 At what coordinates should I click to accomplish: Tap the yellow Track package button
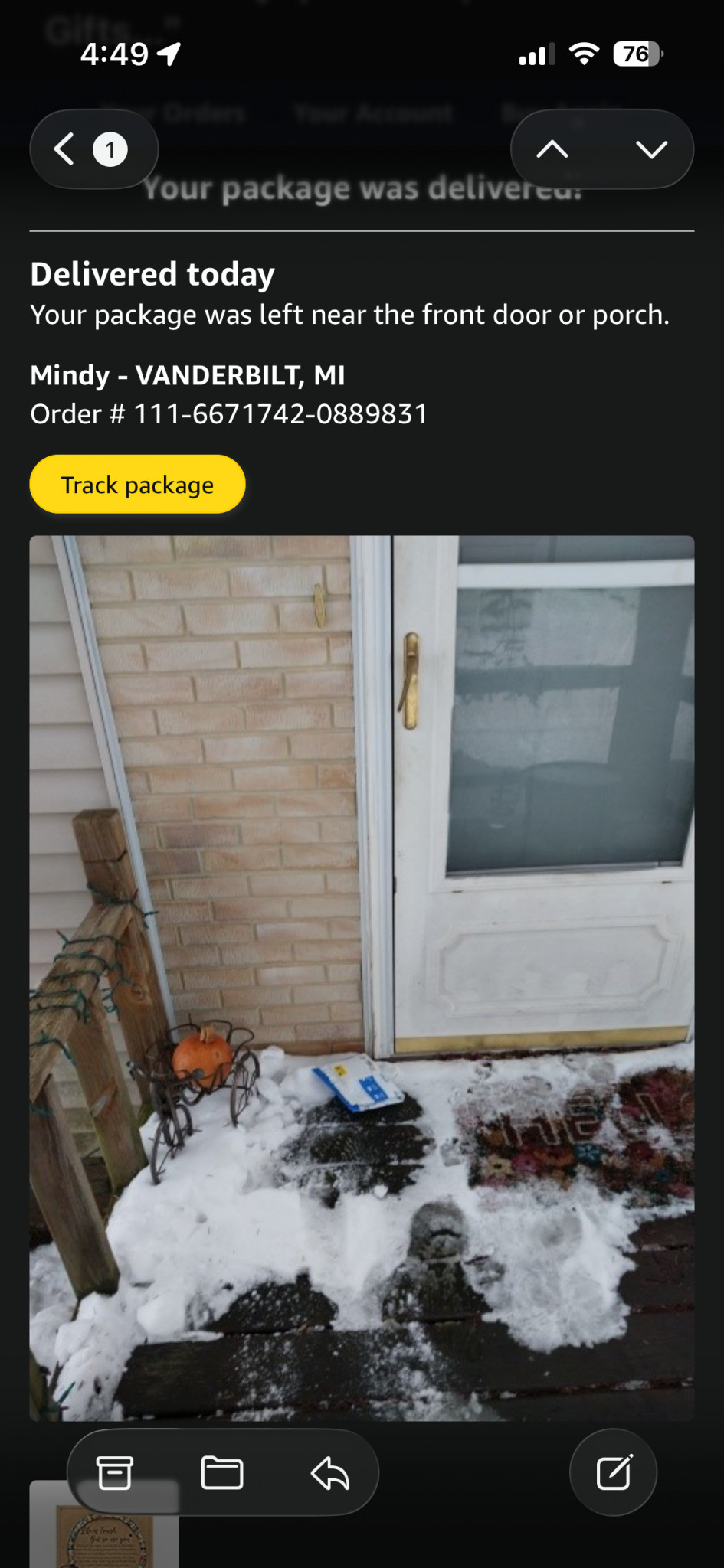point(137,485)
